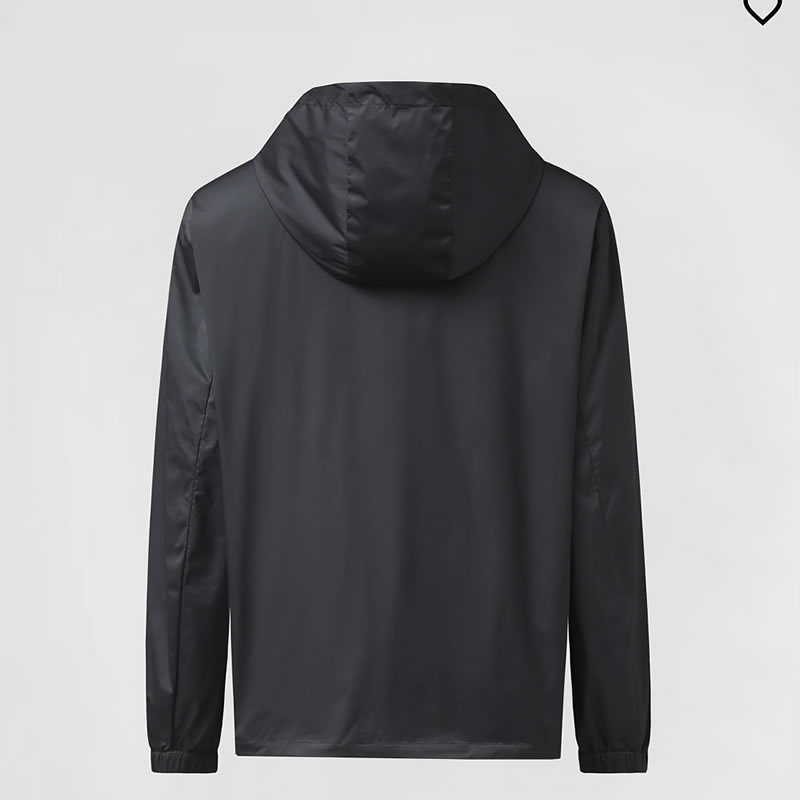Open the black hooded jacket product image
800x800 pixels.
pyautogui.click(x=400, y=420)
